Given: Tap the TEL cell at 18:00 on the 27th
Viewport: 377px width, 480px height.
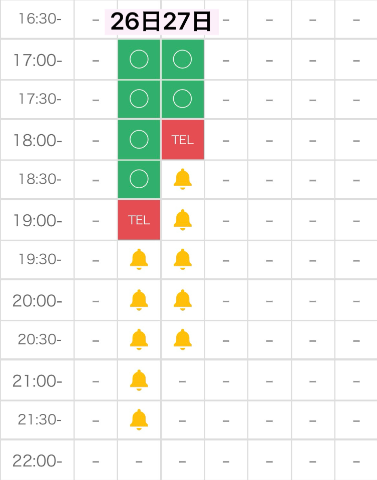Looking at the screenshot, I should tap(183, 140).
